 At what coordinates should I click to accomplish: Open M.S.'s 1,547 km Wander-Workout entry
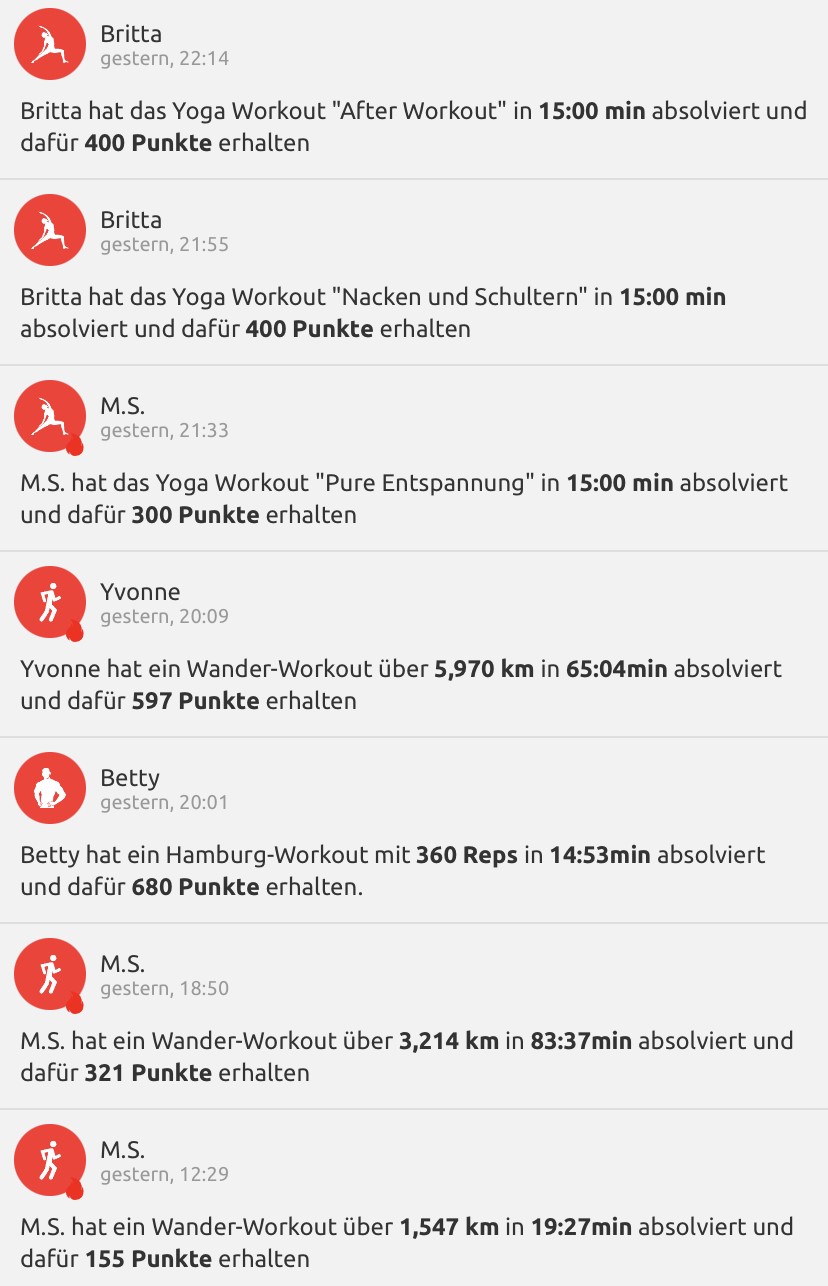414,1242
